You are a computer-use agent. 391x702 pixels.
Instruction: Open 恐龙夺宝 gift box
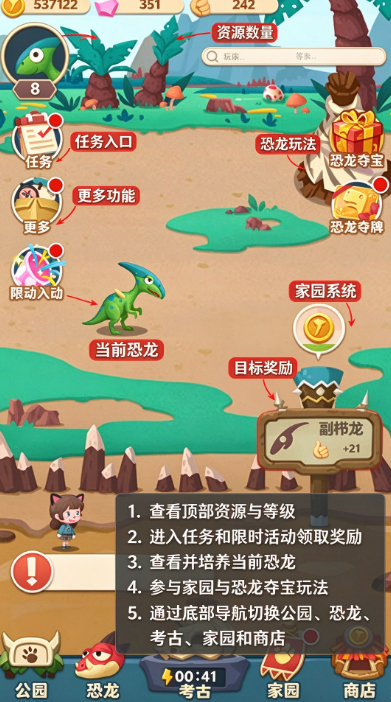357,138
